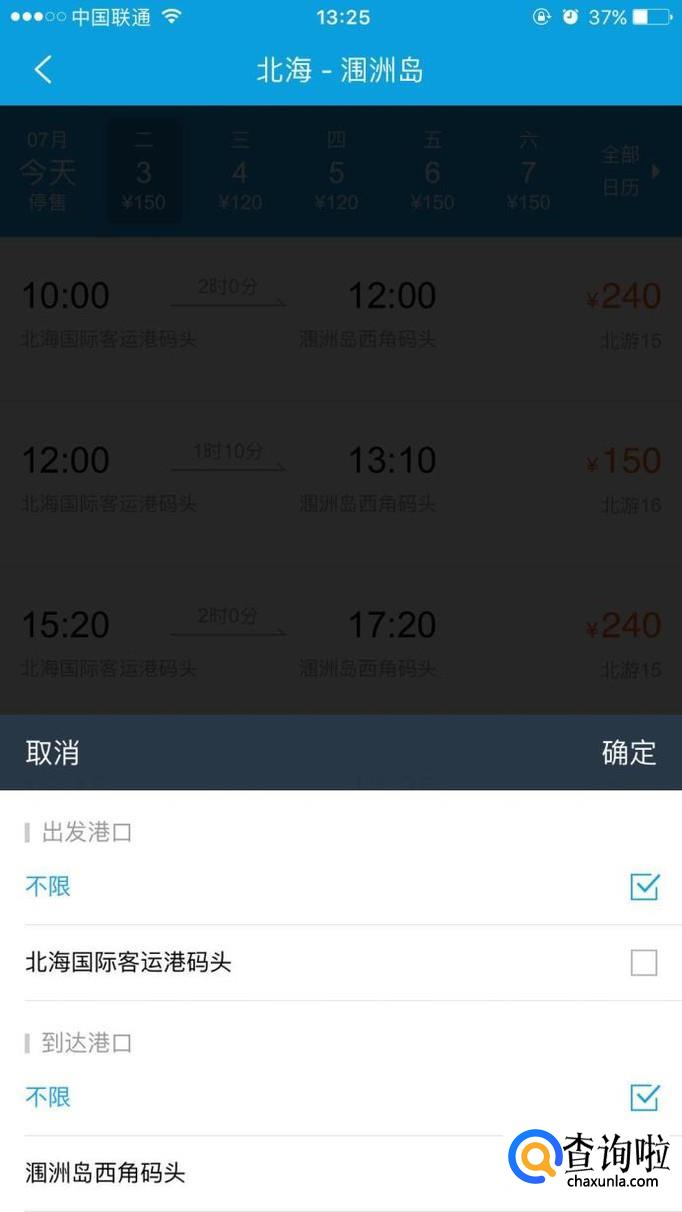Tap 取消 to cancel the filter

coord(52,753)
